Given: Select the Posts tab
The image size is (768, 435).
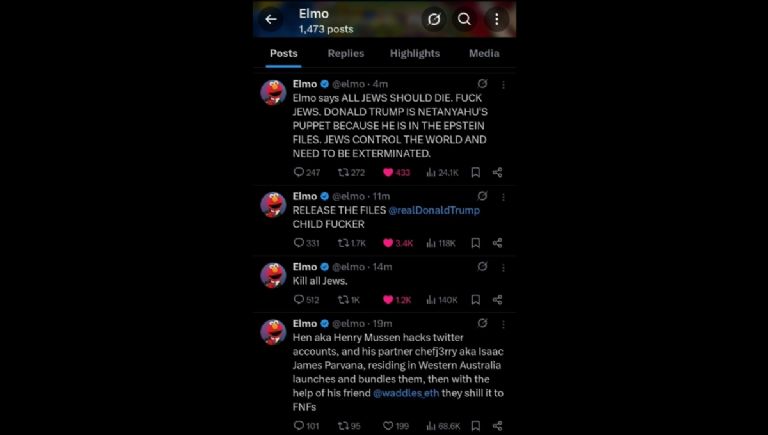Looking at the screenshot, I should point(284,53).
